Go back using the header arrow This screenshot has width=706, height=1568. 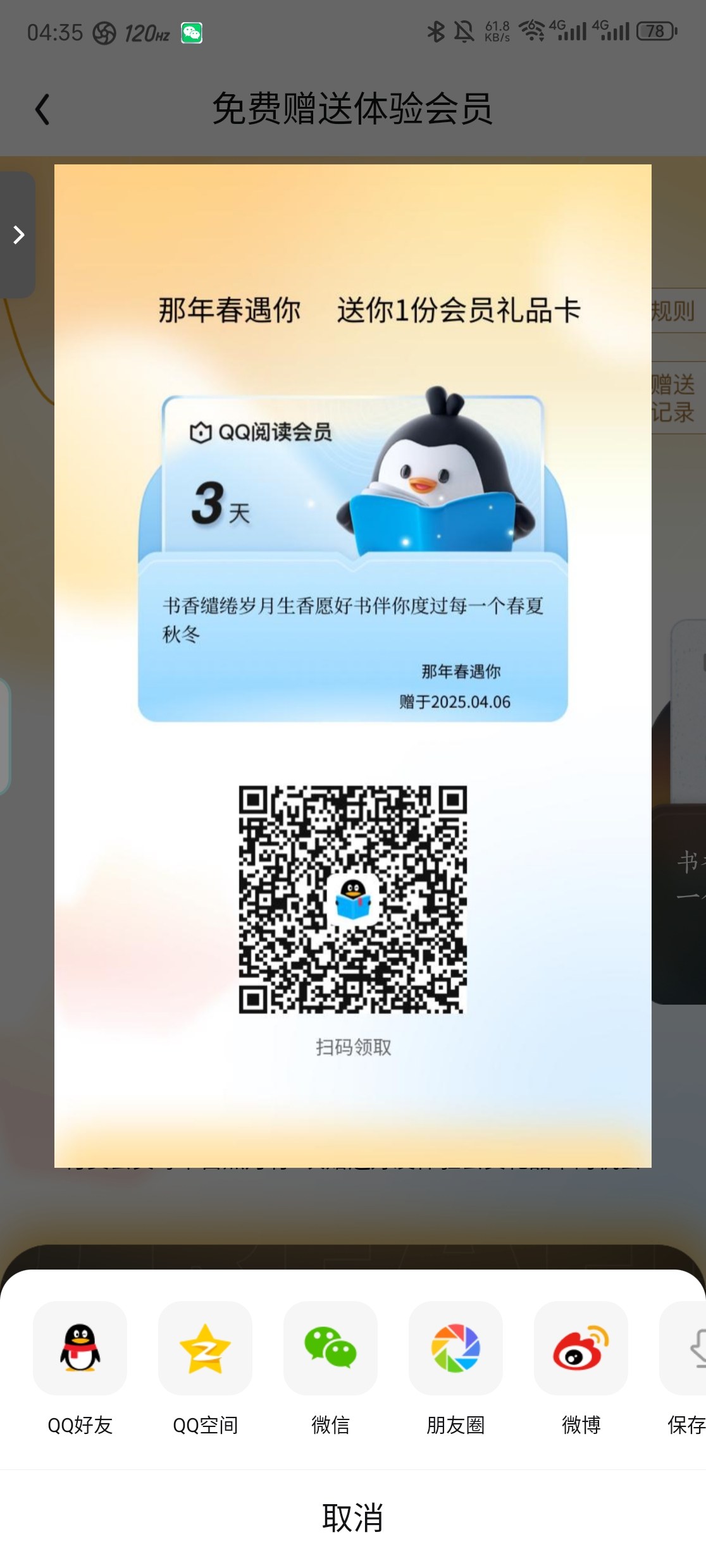42,109
